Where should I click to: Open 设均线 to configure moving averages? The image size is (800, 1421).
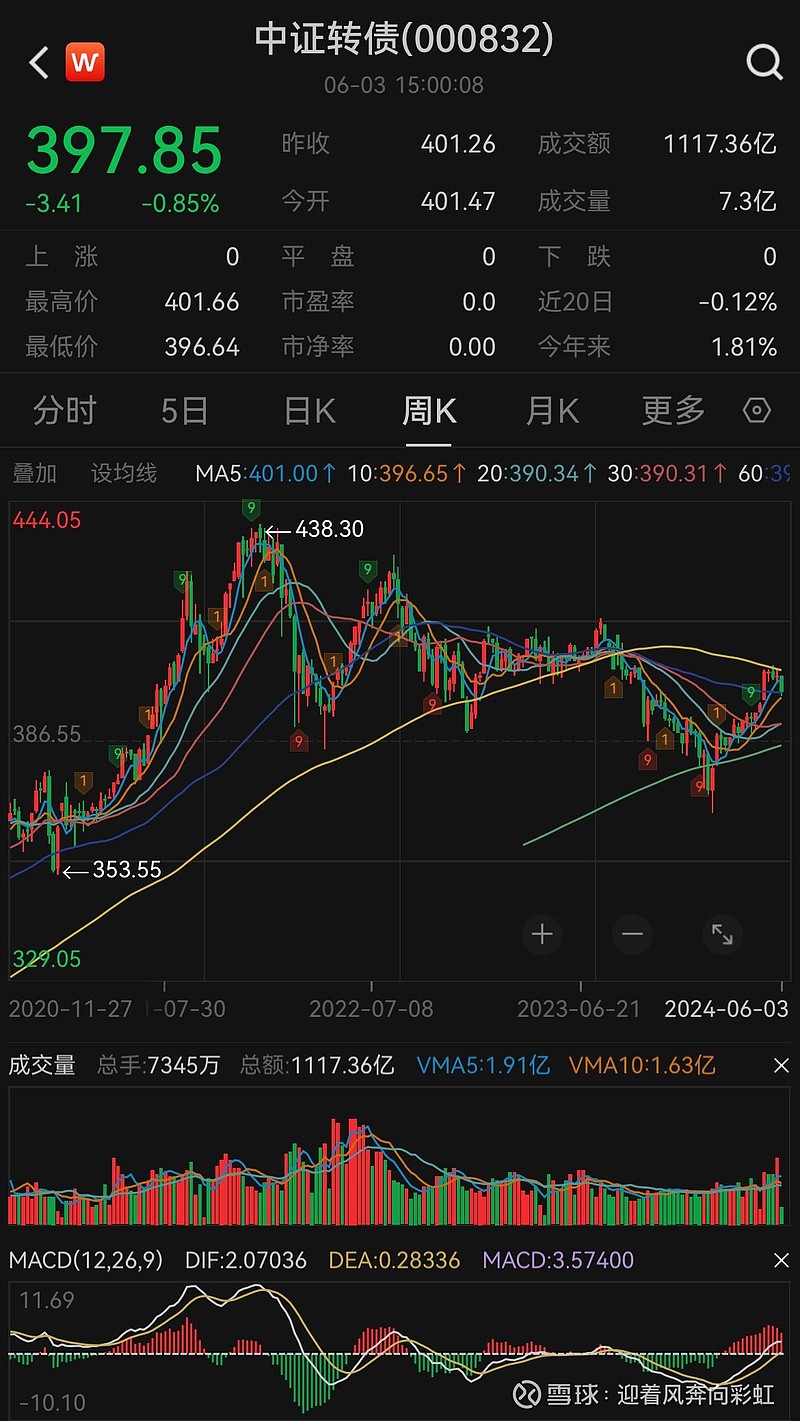[x=124, y=473]
